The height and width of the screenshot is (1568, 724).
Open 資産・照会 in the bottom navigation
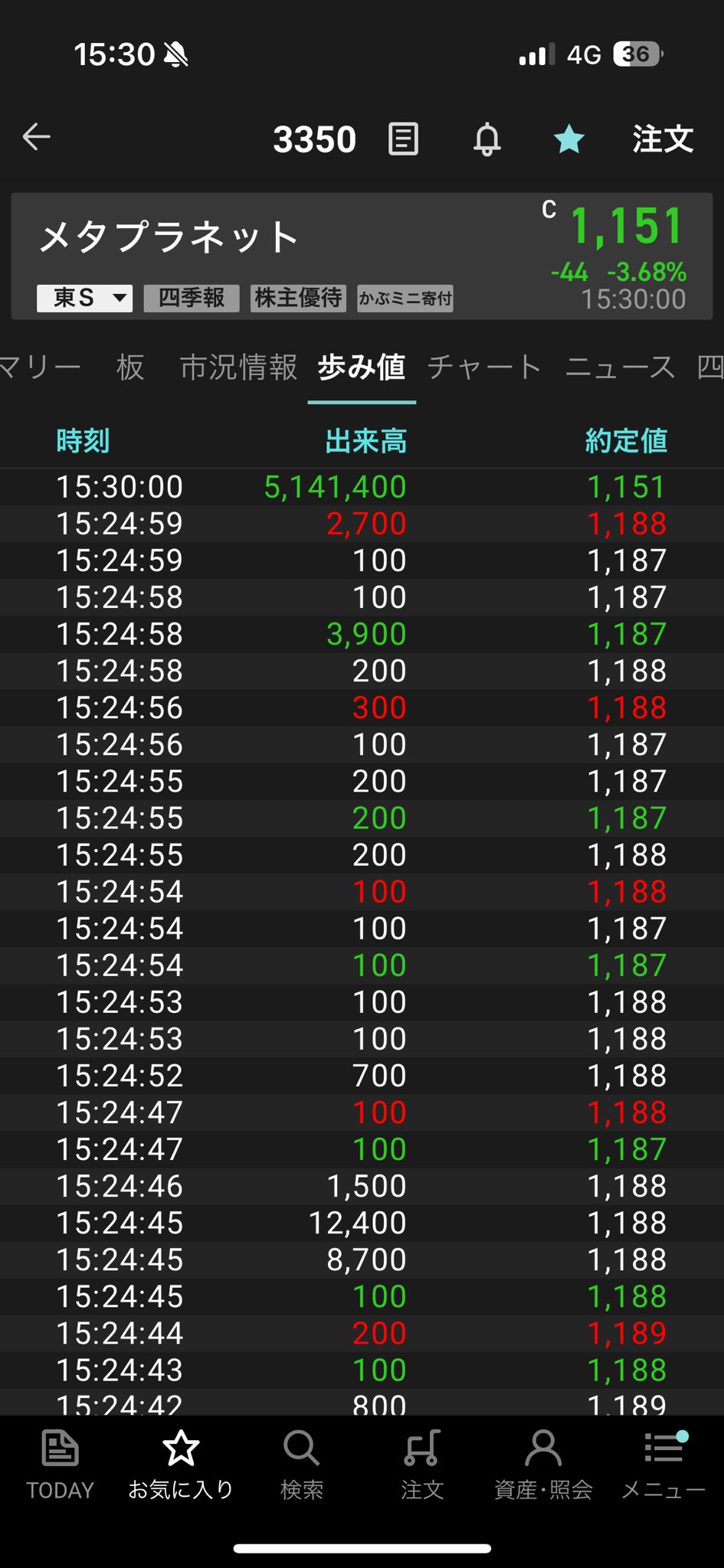click(x=543, y=1465)
